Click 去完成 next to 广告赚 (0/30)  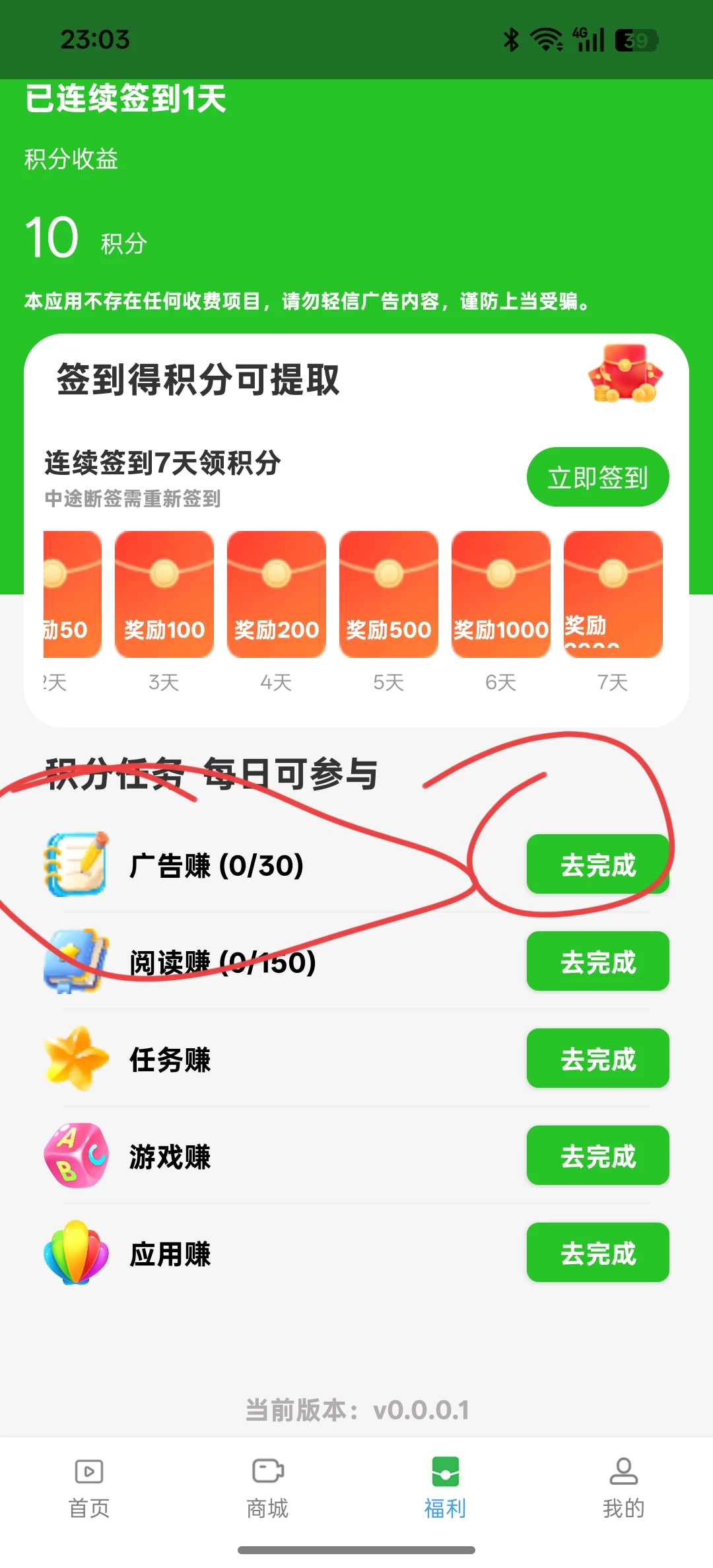597,866
